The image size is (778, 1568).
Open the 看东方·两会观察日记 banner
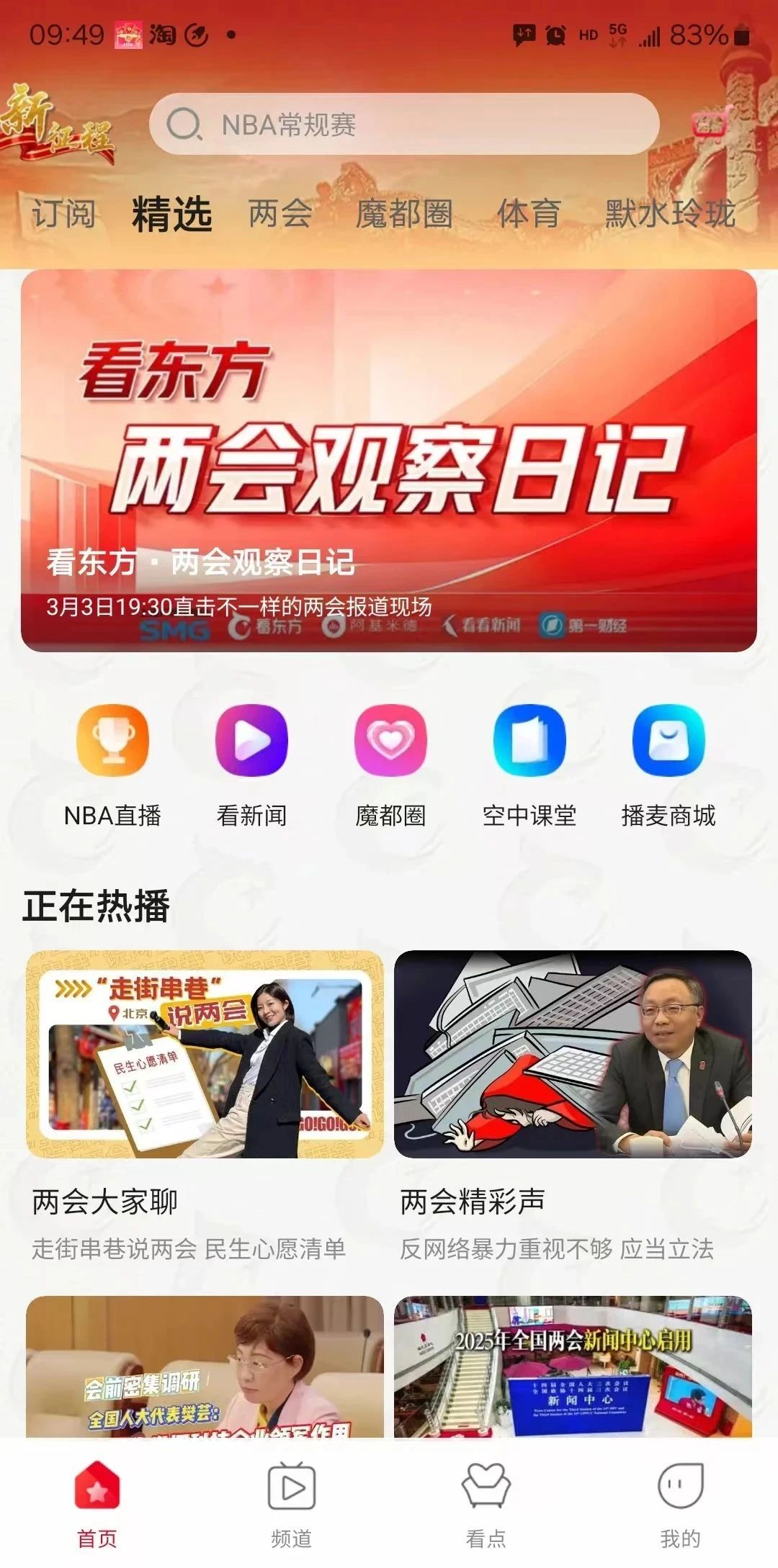point(389,461)
